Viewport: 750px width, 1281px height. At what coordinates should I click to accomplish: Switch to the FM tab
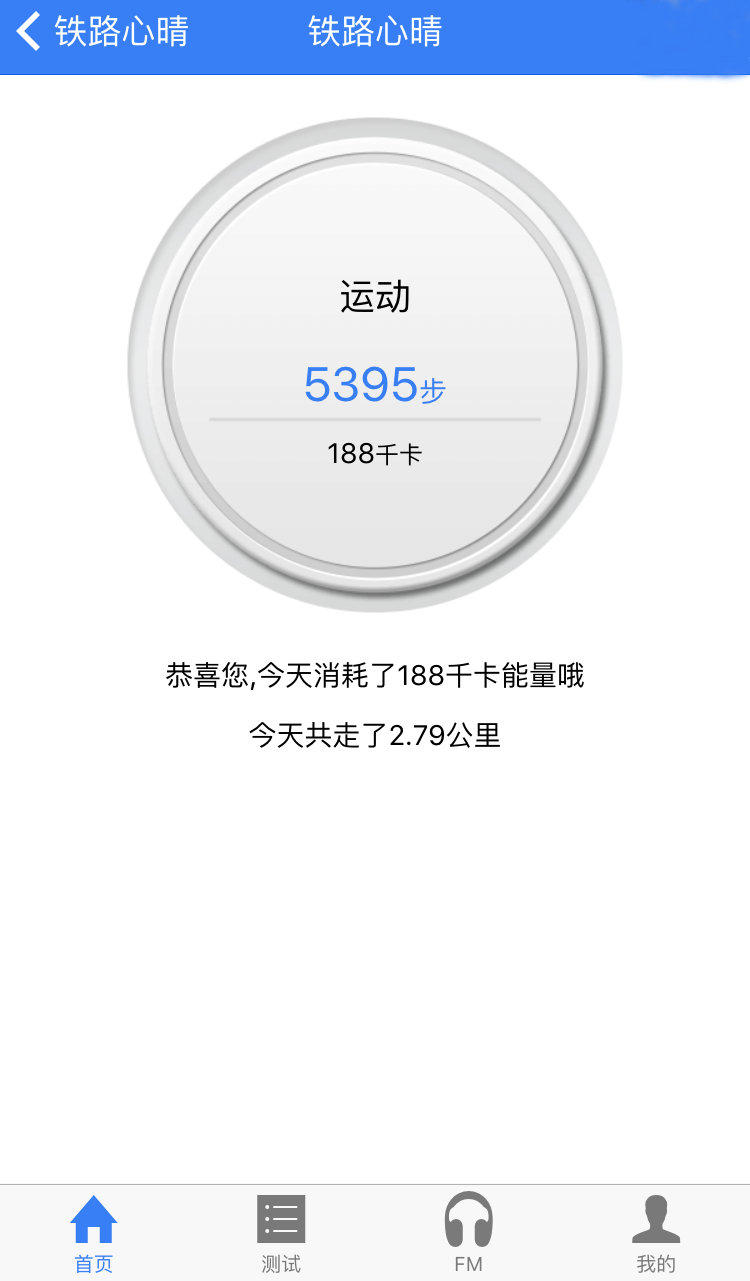[468, 1232]
